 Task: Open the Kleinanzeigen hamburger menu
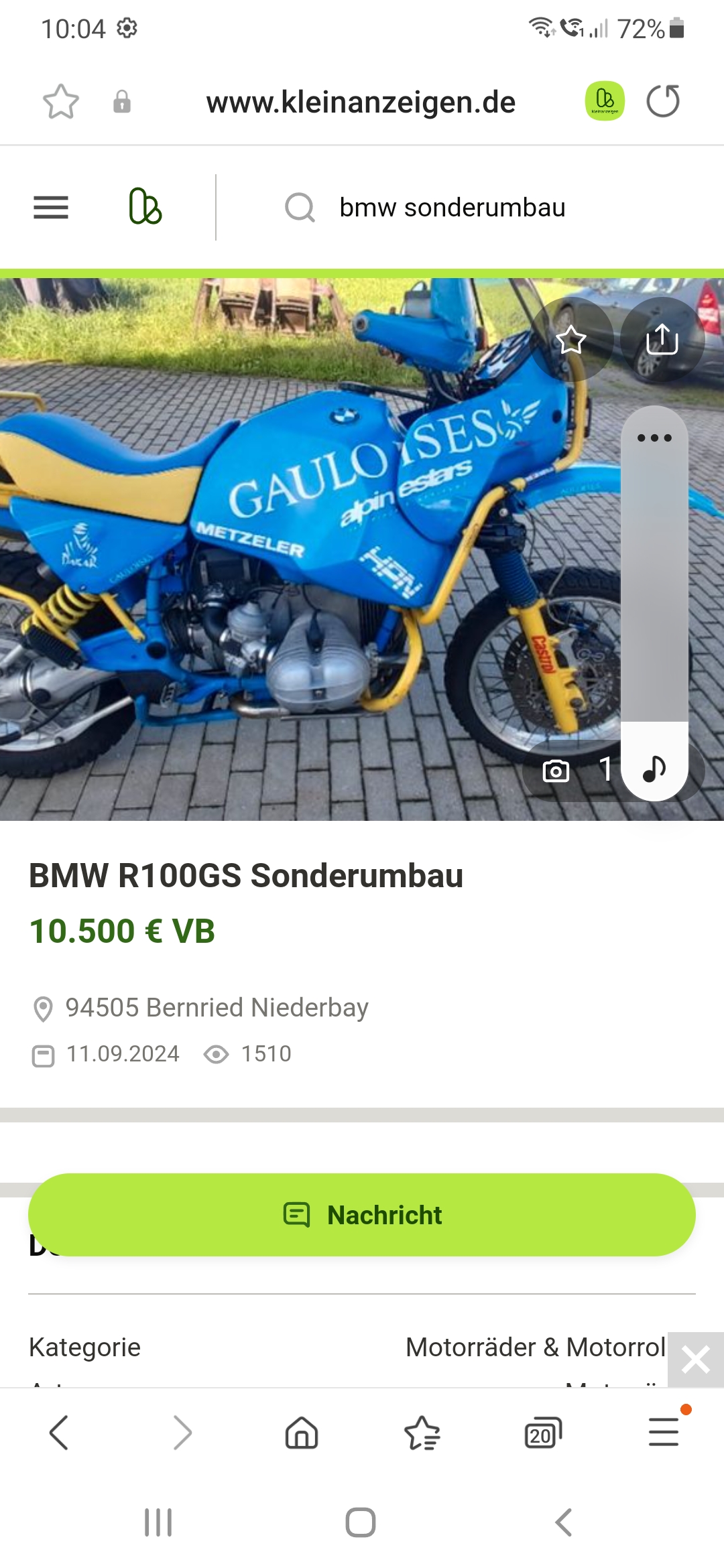[51, 207]
